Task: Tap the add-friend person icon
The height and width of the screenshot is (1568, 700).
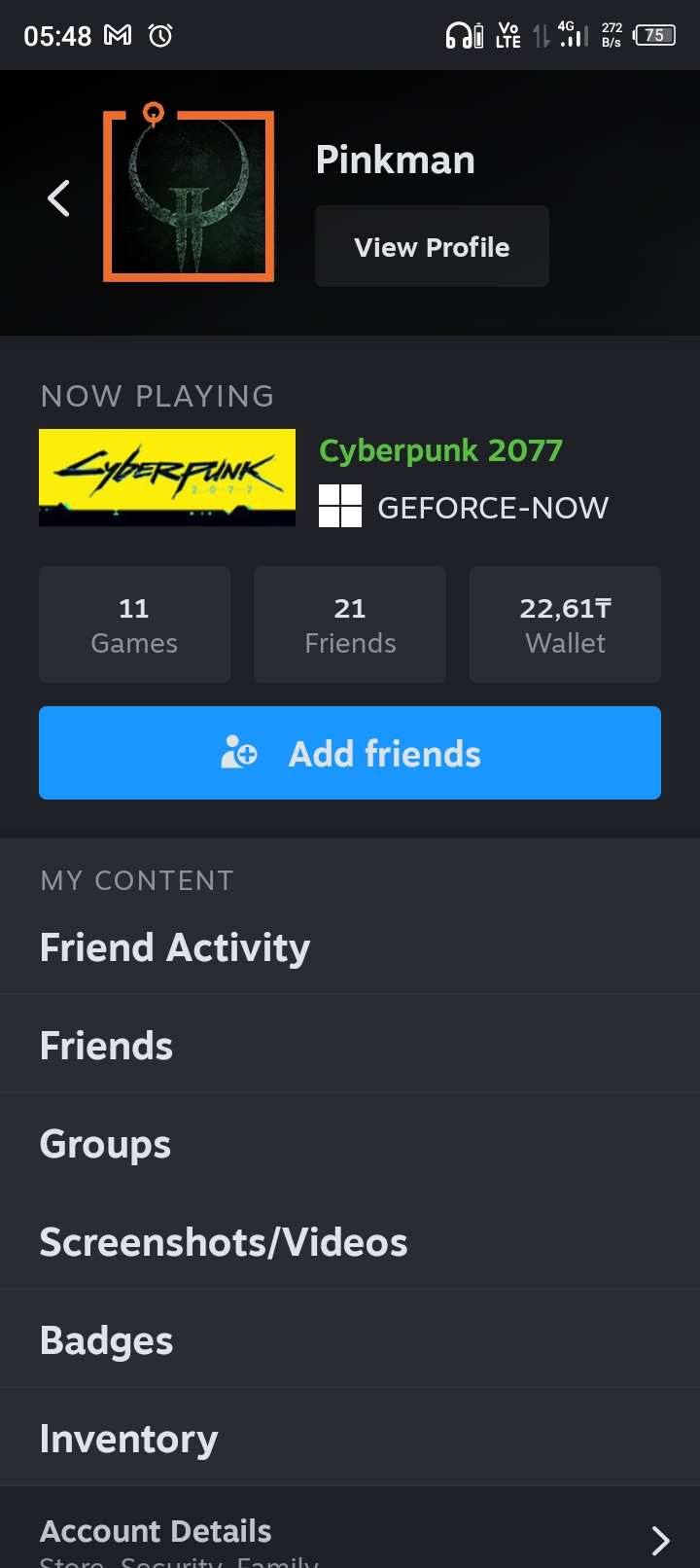Action: click(238, 753)
